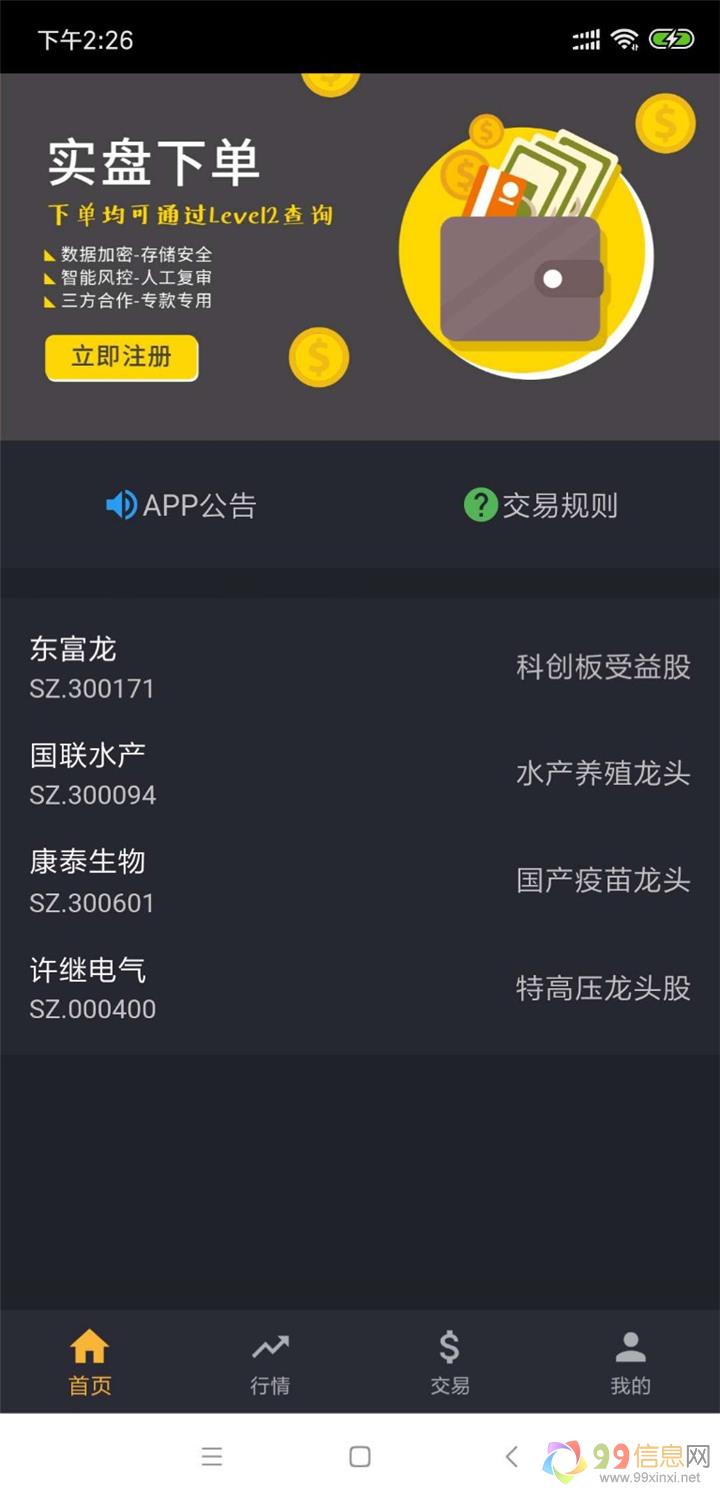
Task: Go to the 首页 home tab
Action: (x=90, y=1362)
